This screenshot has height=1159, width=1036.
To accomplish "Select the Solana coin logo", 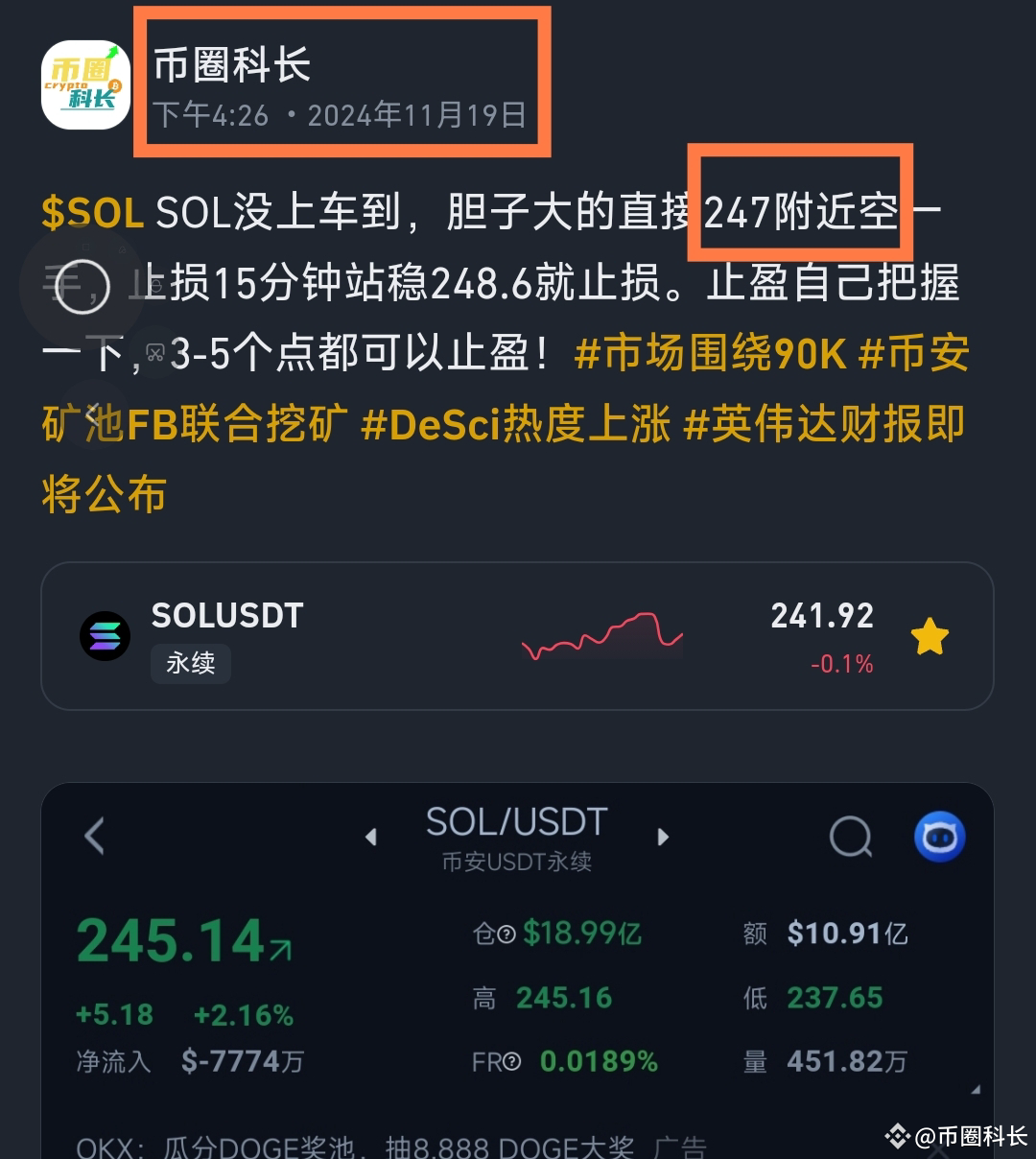I will pos(106,636).
